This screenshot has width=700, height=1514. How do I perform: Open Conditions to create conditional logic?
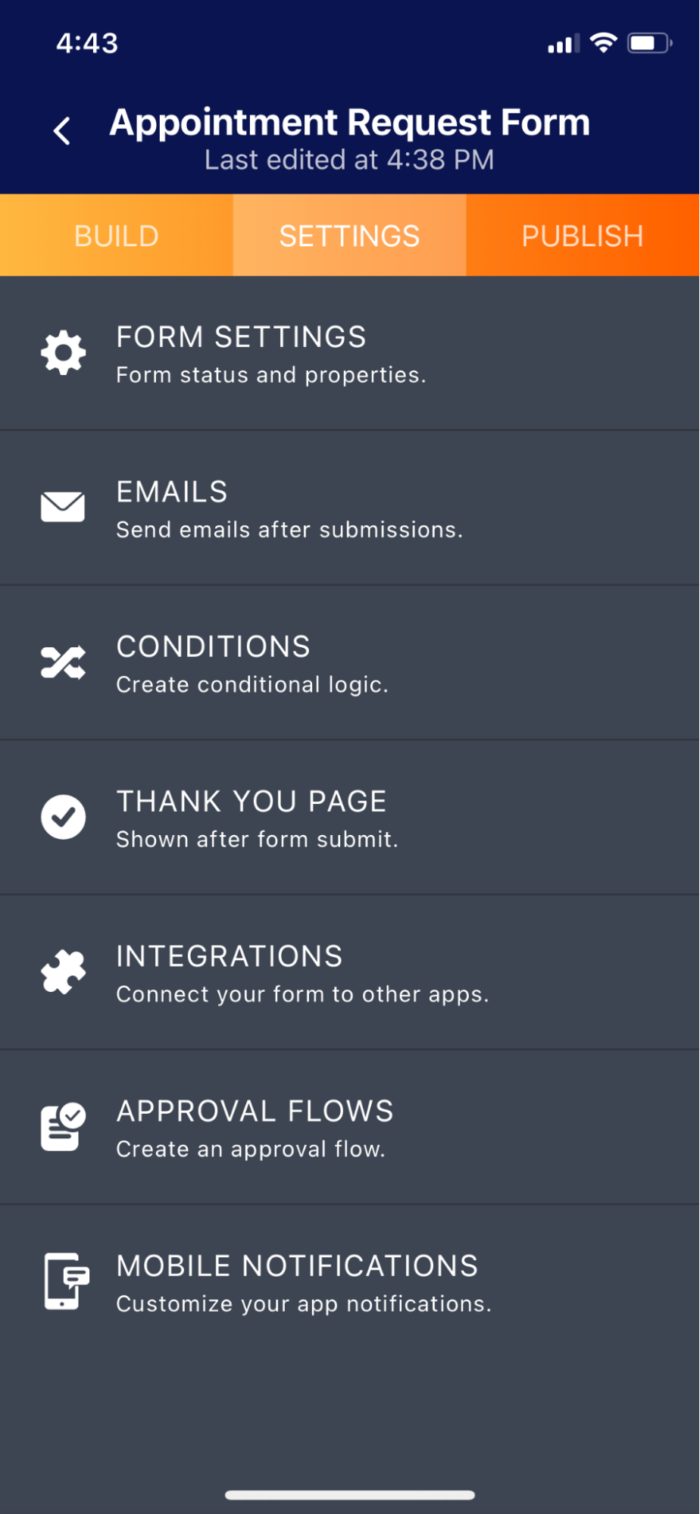(350, 663)
